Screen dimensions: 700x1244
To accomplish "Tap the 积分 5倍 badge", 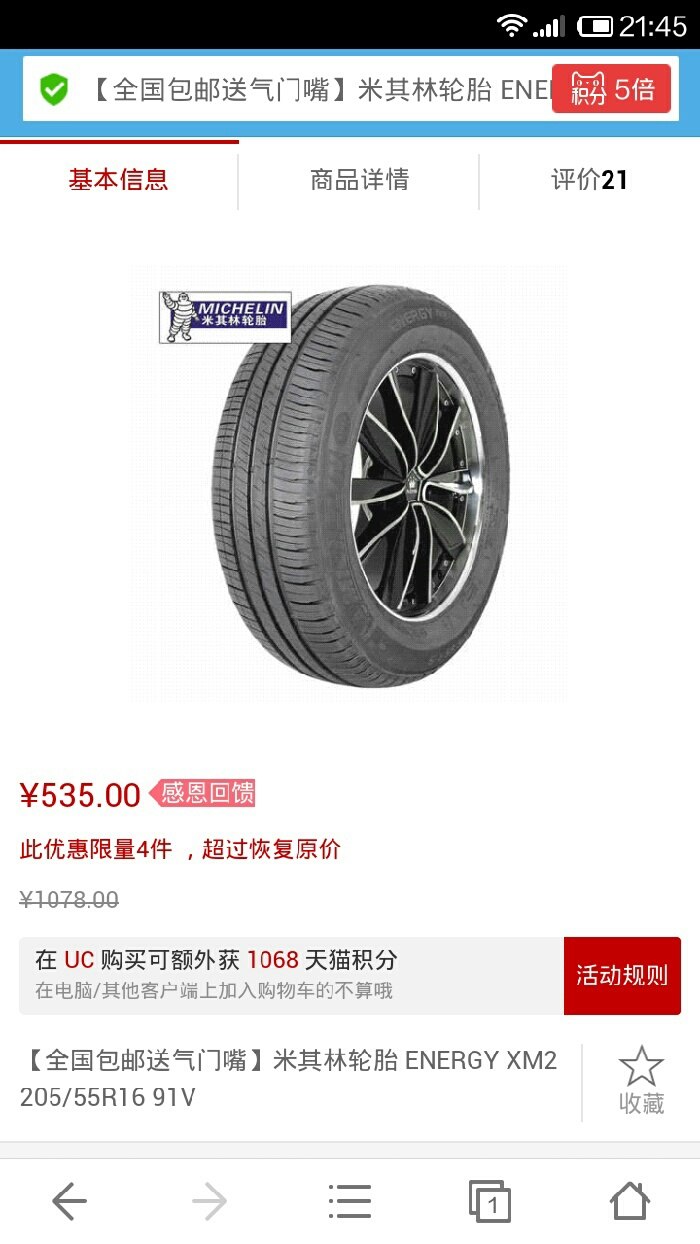I will point(611,90).
